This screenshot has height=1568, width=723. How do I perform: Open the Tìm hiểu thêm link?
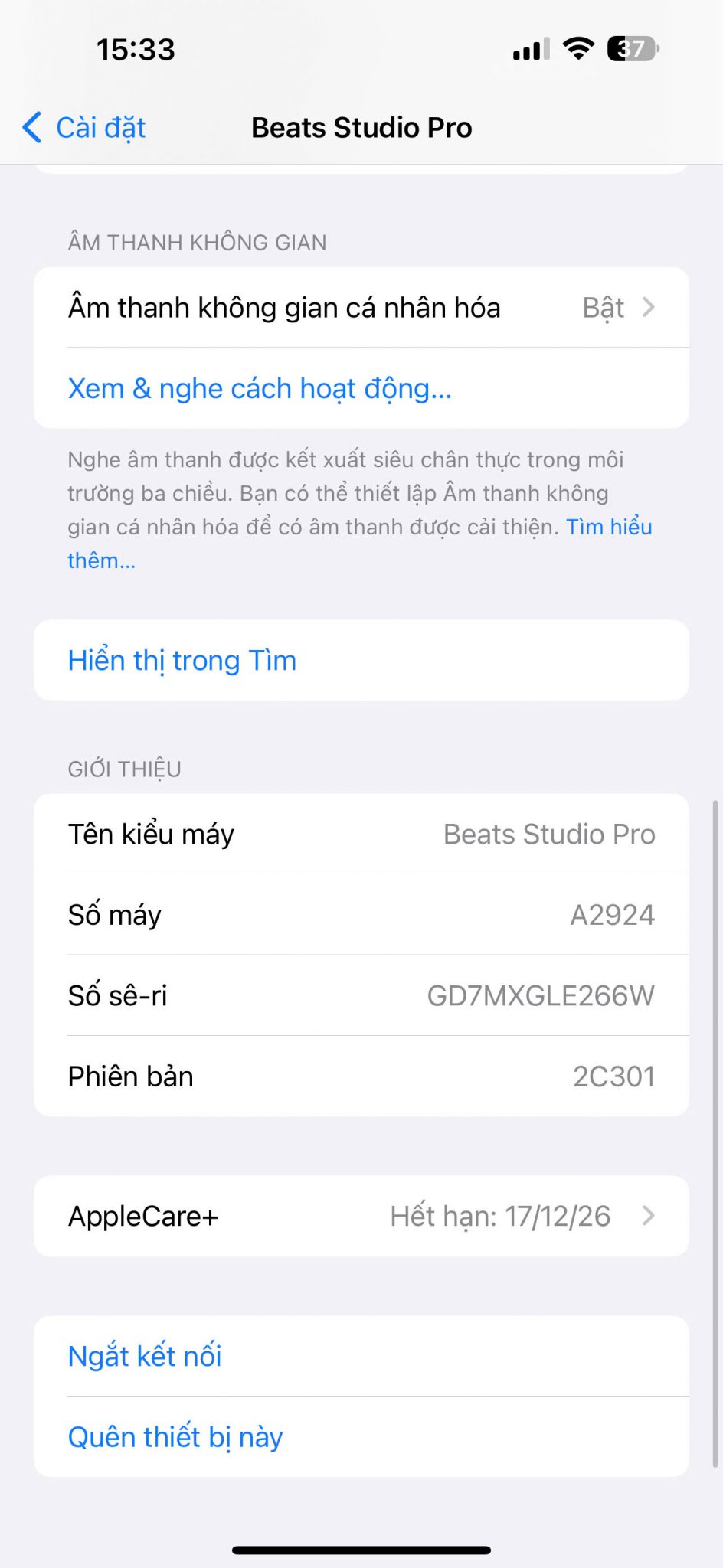(x=608, y=528)
